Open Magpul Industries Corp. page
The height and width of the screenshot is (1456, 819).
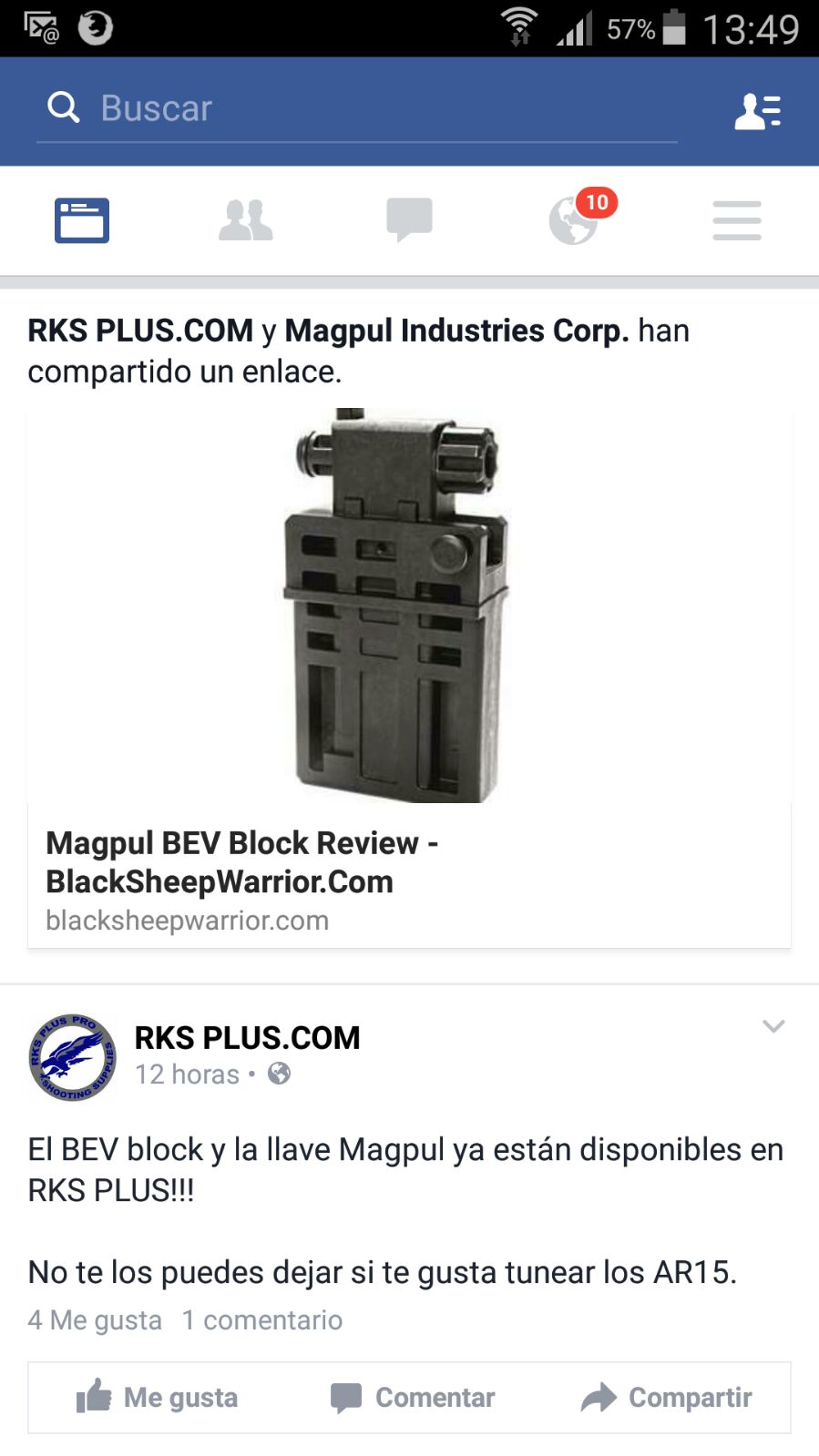456,331
